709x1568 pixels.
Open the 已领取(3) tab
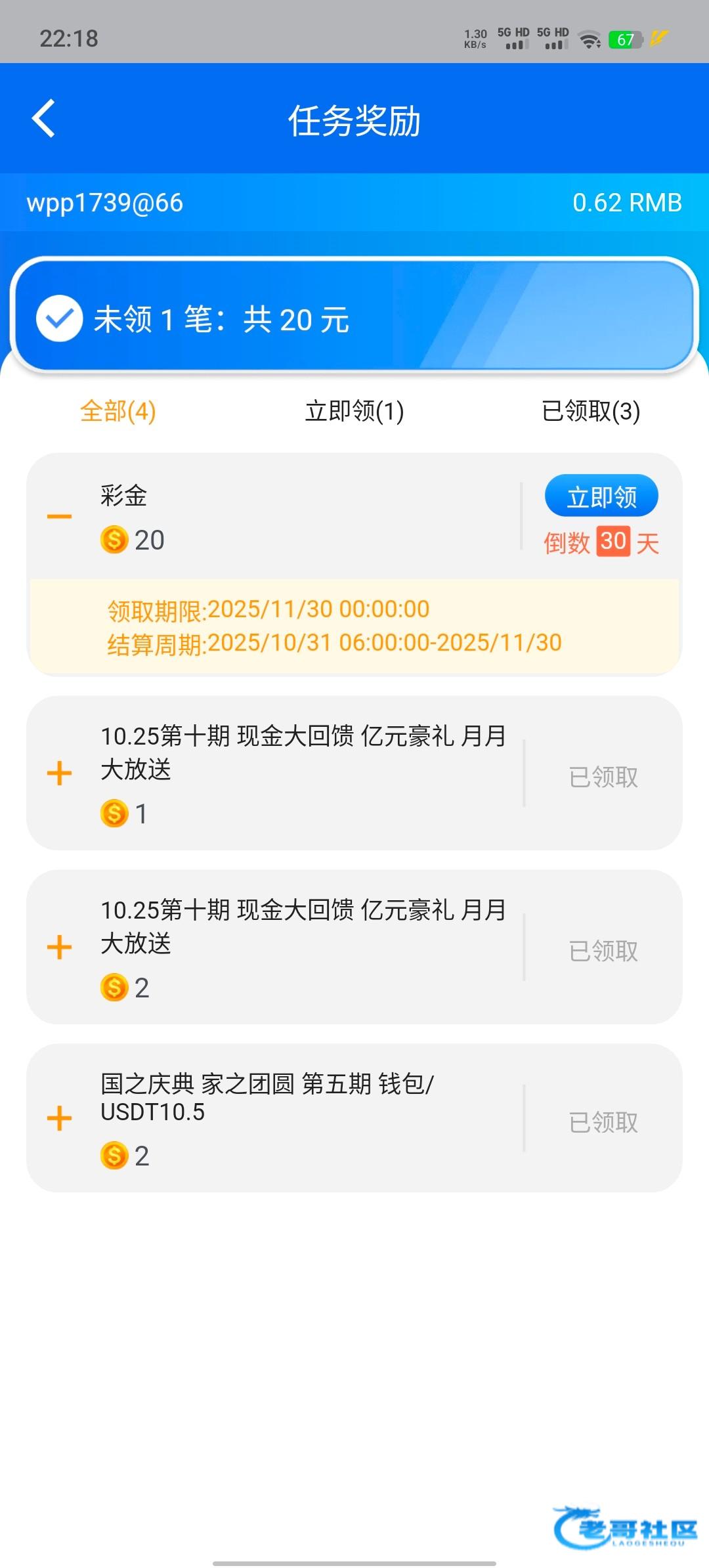(x=591, y=412)
